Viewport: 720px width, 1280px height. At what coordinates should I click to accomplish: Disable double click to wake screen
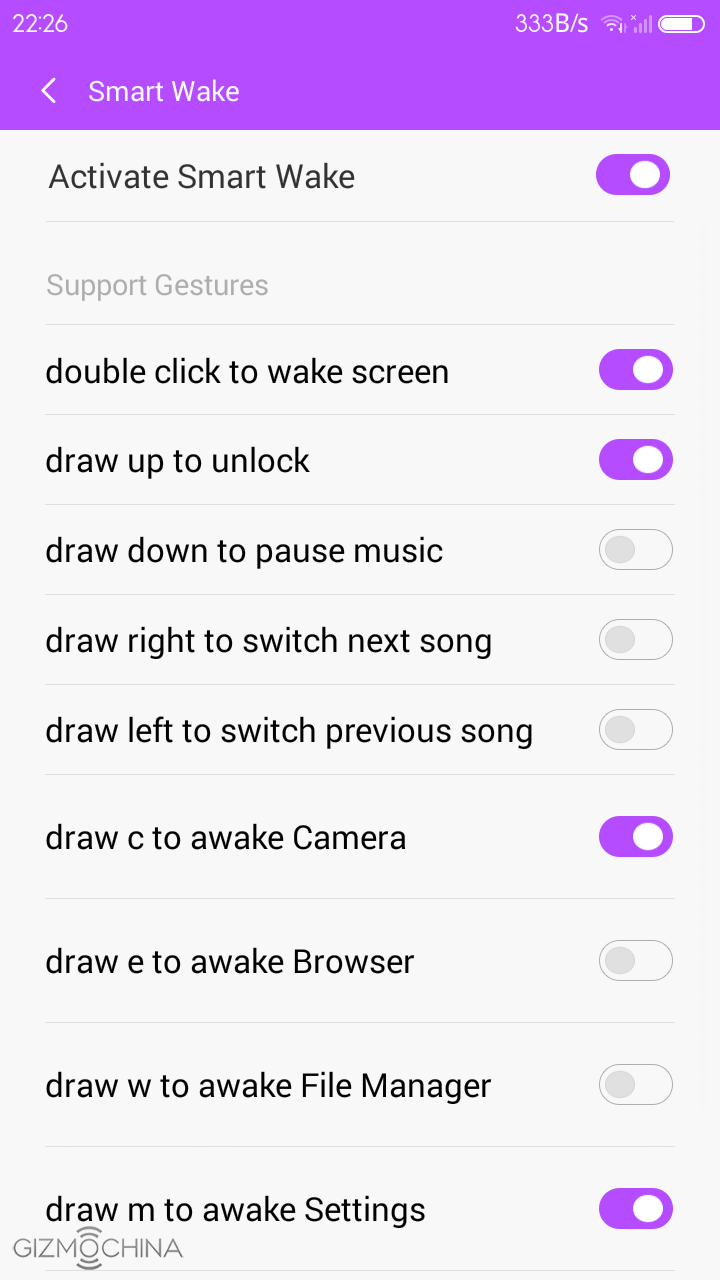point(635,370)
